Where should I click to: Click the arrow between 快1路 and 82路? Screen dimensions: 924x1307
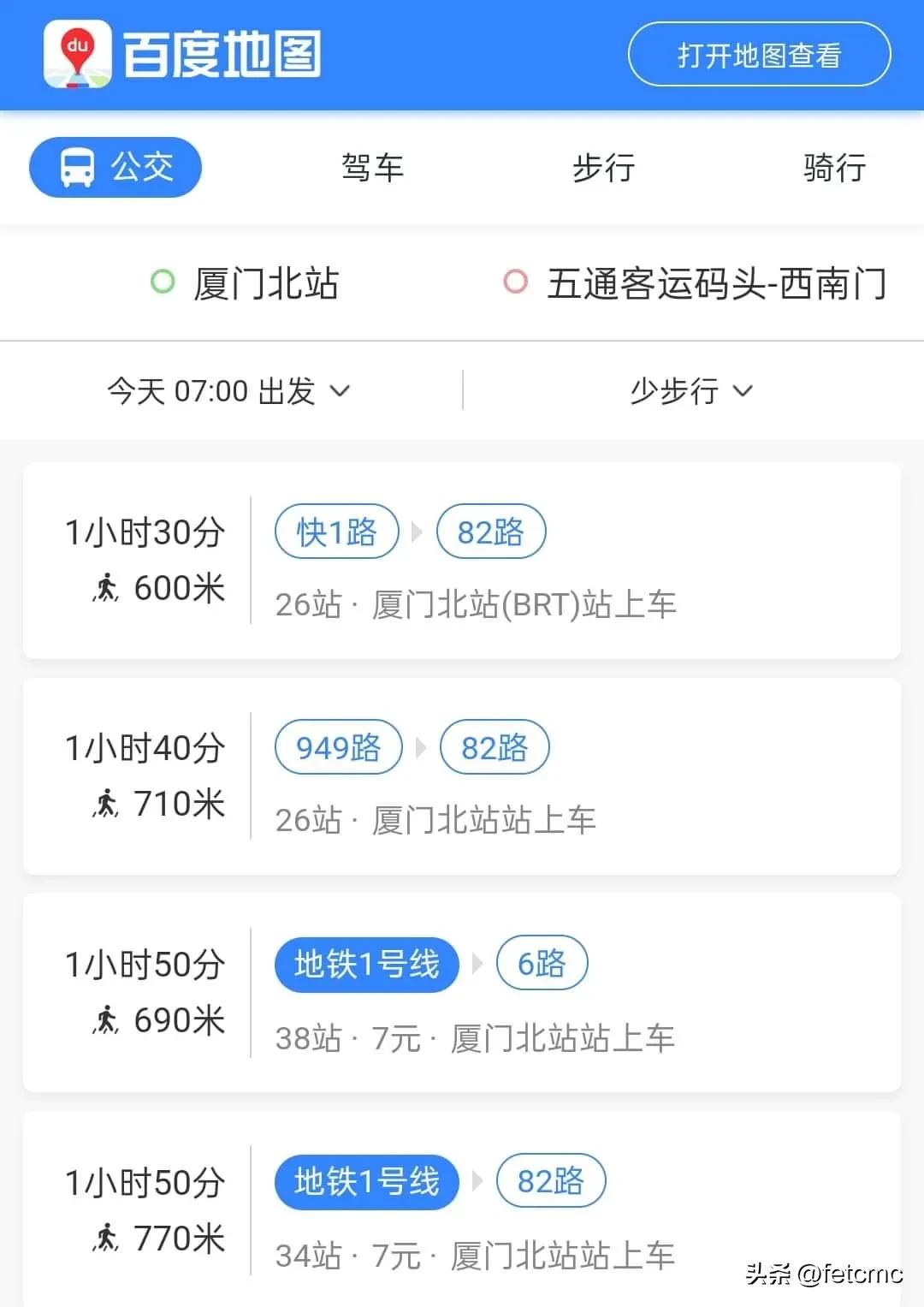[x=418, y=532]
